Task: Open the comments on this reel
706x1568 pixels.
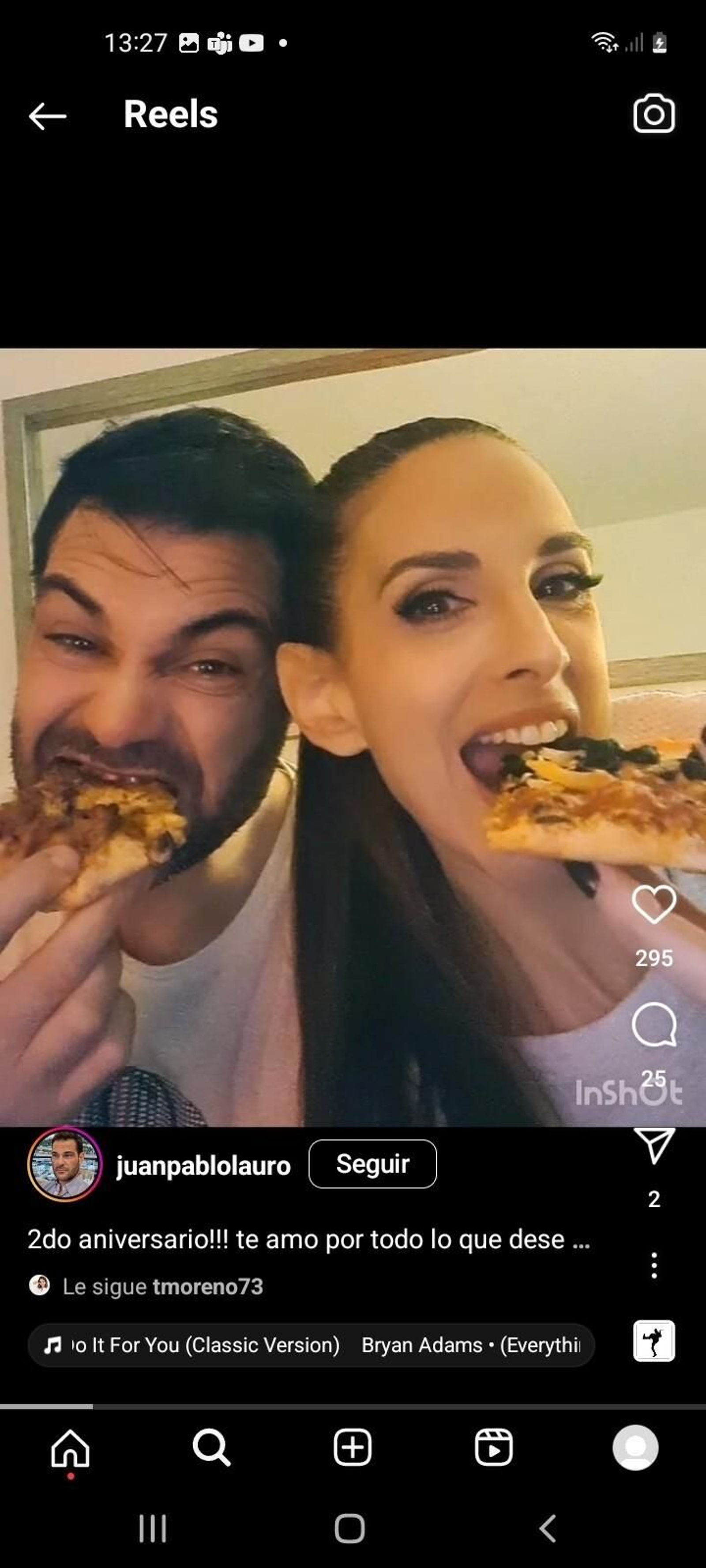Action: point(653,1024)
